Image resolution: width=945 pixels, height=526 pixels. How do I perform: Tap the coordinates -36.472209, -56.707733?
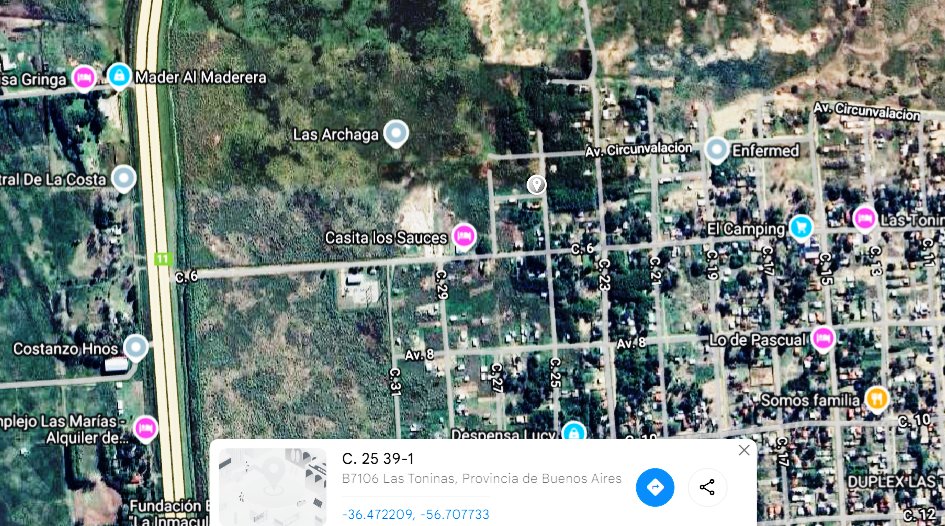(x=415, y=514)
